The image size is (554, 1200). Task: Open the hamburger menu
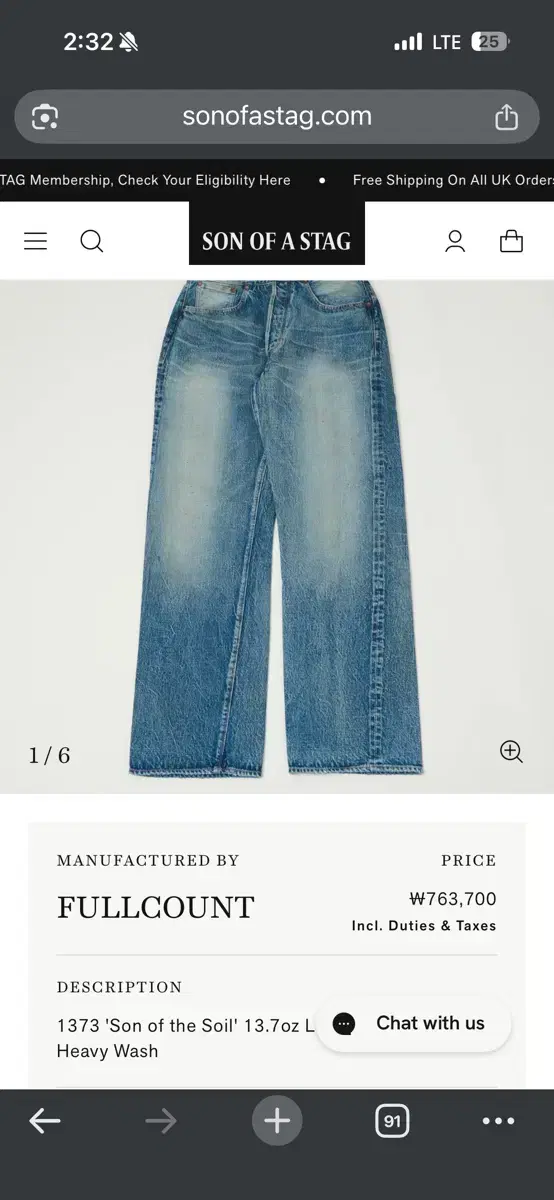click(36, 241)
